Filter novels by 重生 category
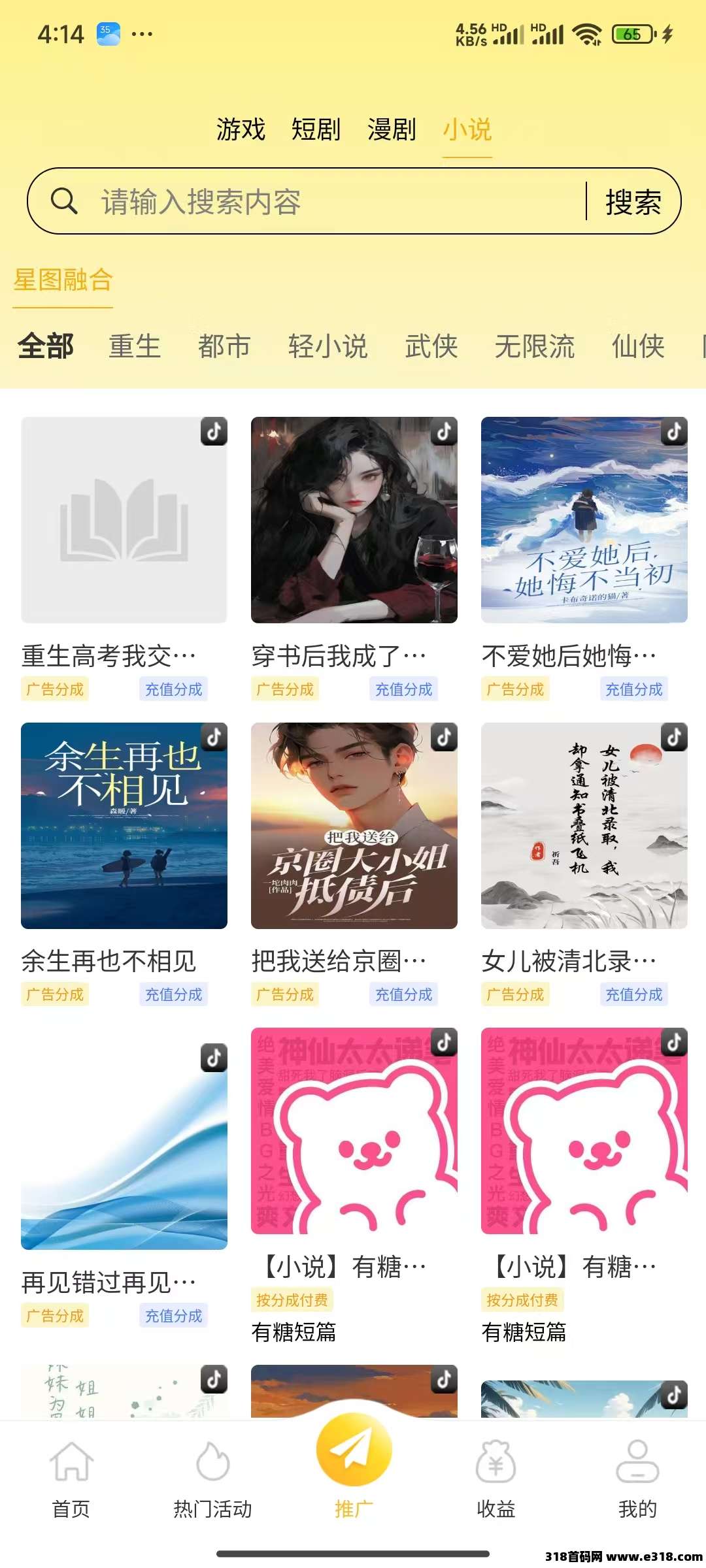The height and width of the screenshot is (1568, 706). (x=135, y=346)
